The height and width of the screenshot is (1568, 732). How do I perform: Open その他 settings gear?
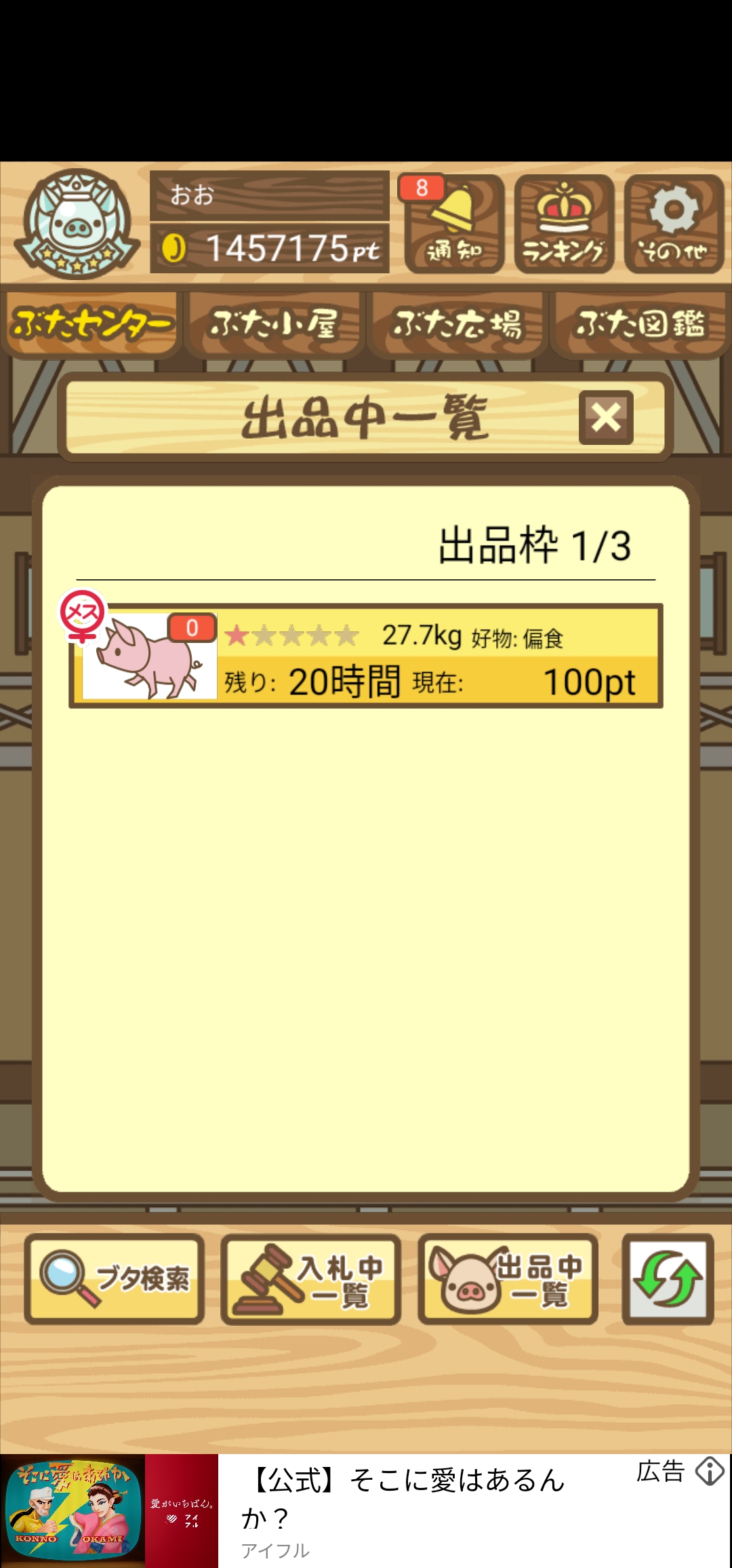[674, 224]
